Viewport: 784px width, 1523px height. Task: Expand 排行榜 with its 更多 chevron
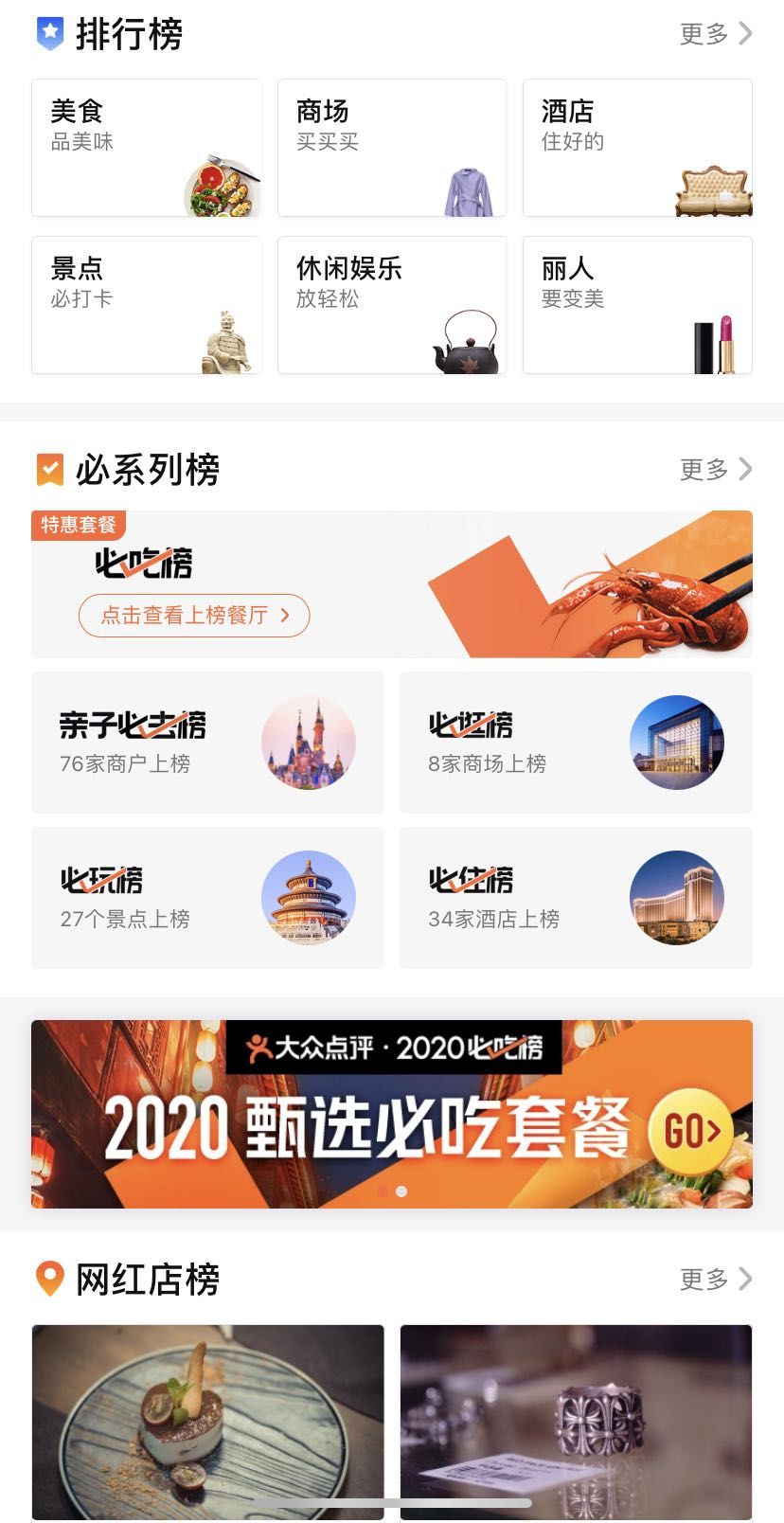click(716, 34)
